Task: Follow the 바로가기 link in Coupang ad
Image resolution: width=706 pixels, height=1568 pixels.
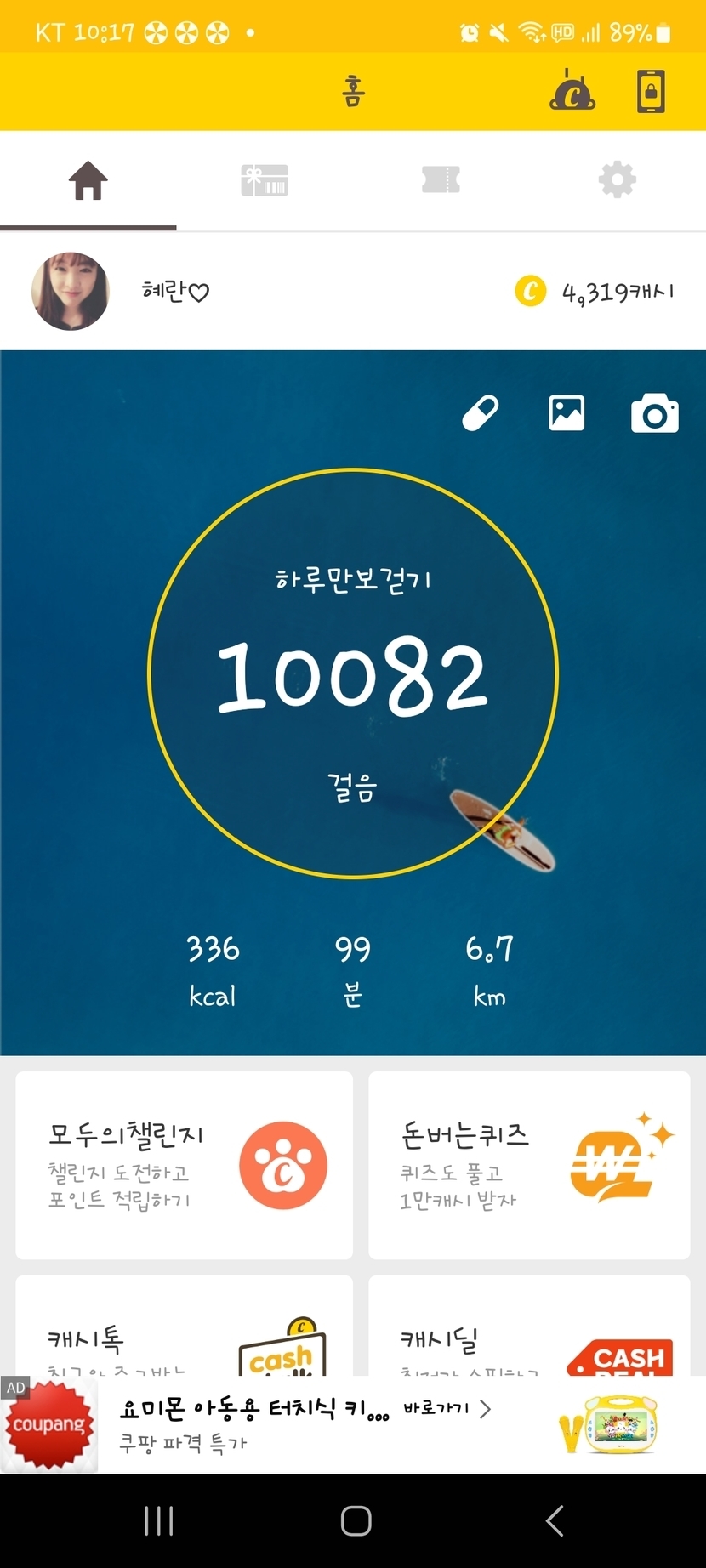Action: click(x=447, y=1409)
